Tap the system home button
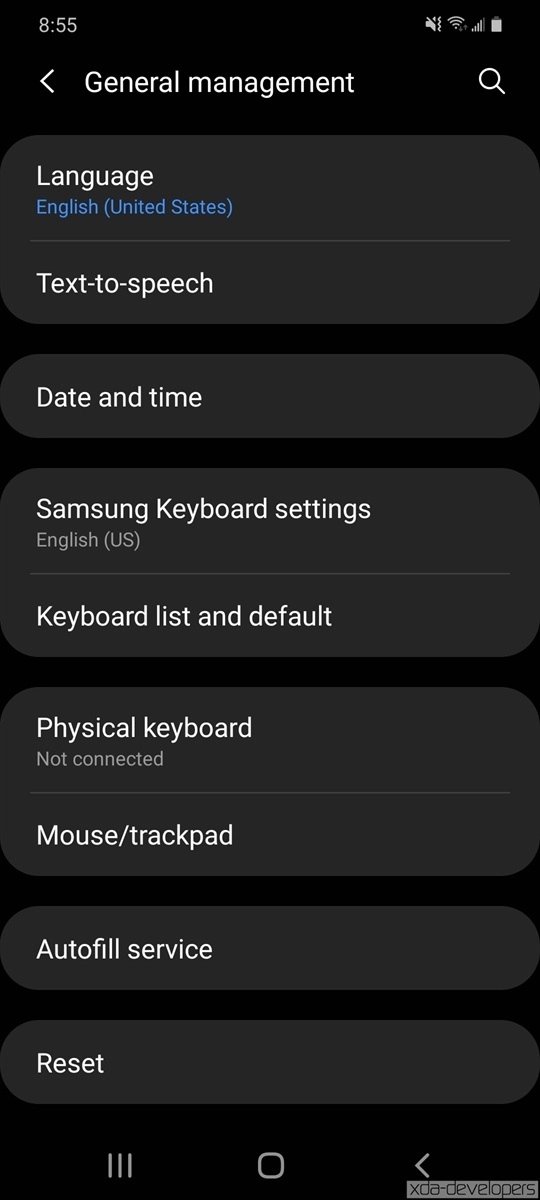 270,1165
